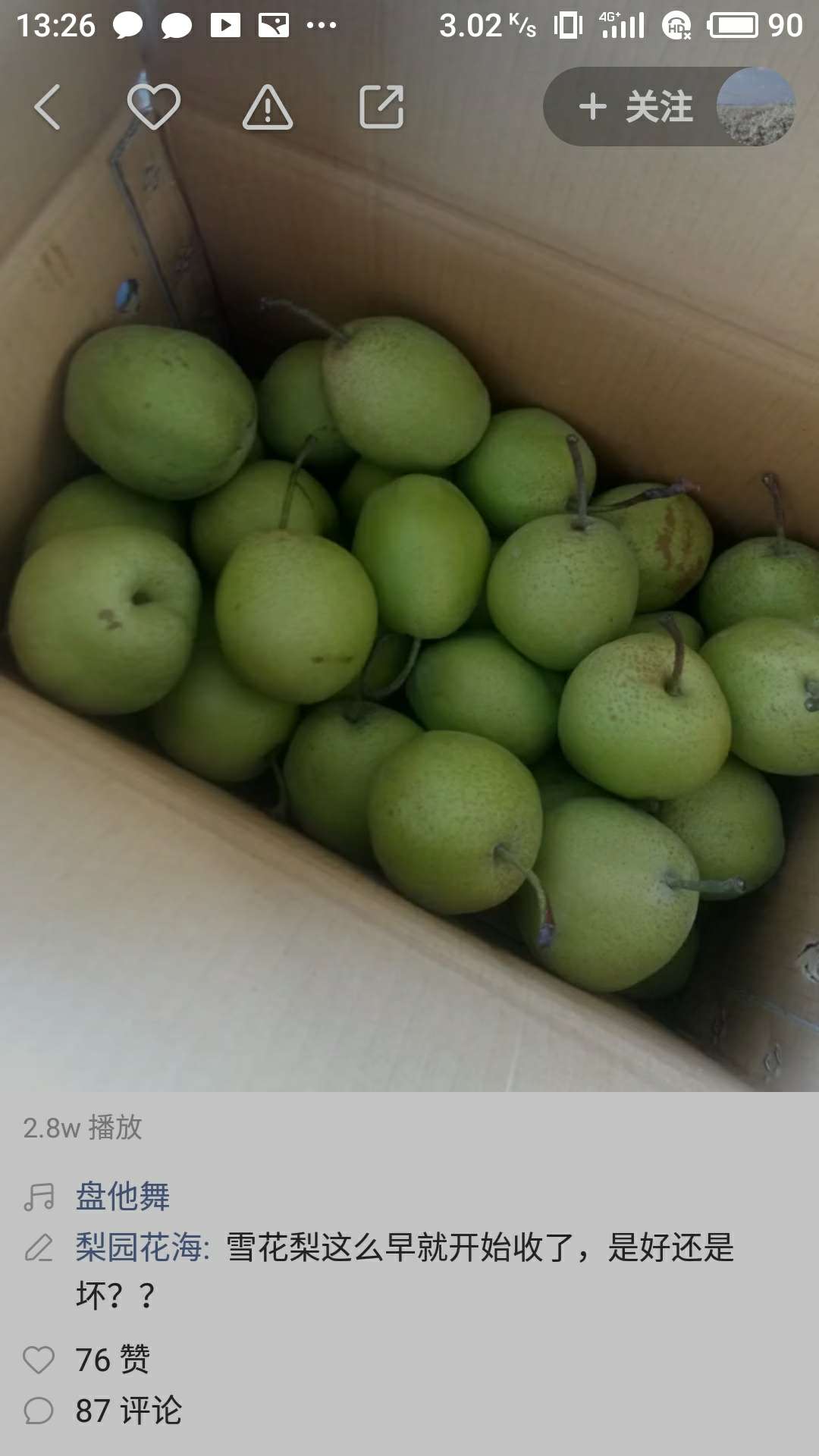Share this video using the share icon

(x=381, y=107)
